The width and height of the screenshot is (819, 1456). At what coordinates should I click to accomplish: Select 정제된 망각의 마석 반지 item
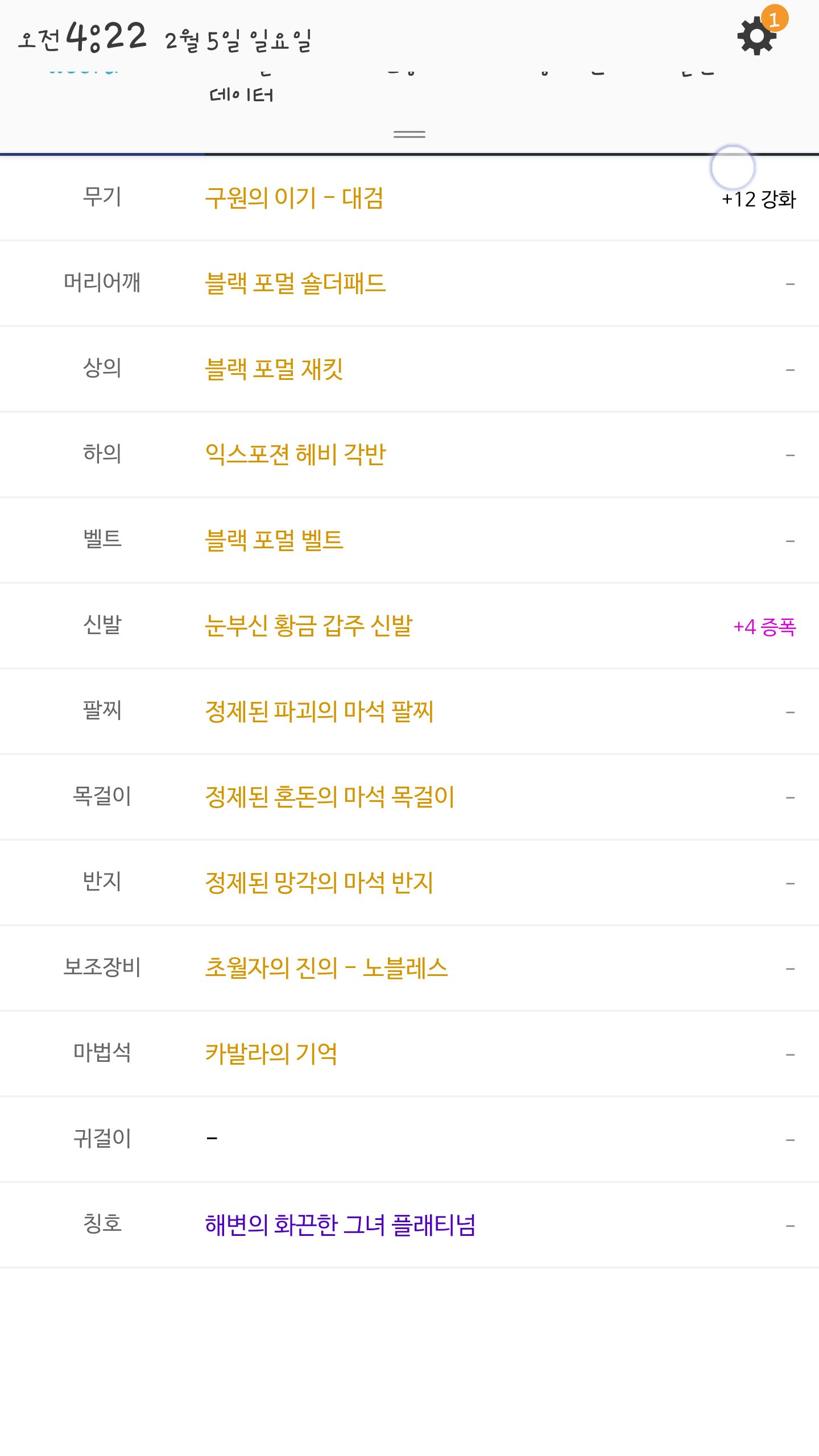(x=319, y=882)
